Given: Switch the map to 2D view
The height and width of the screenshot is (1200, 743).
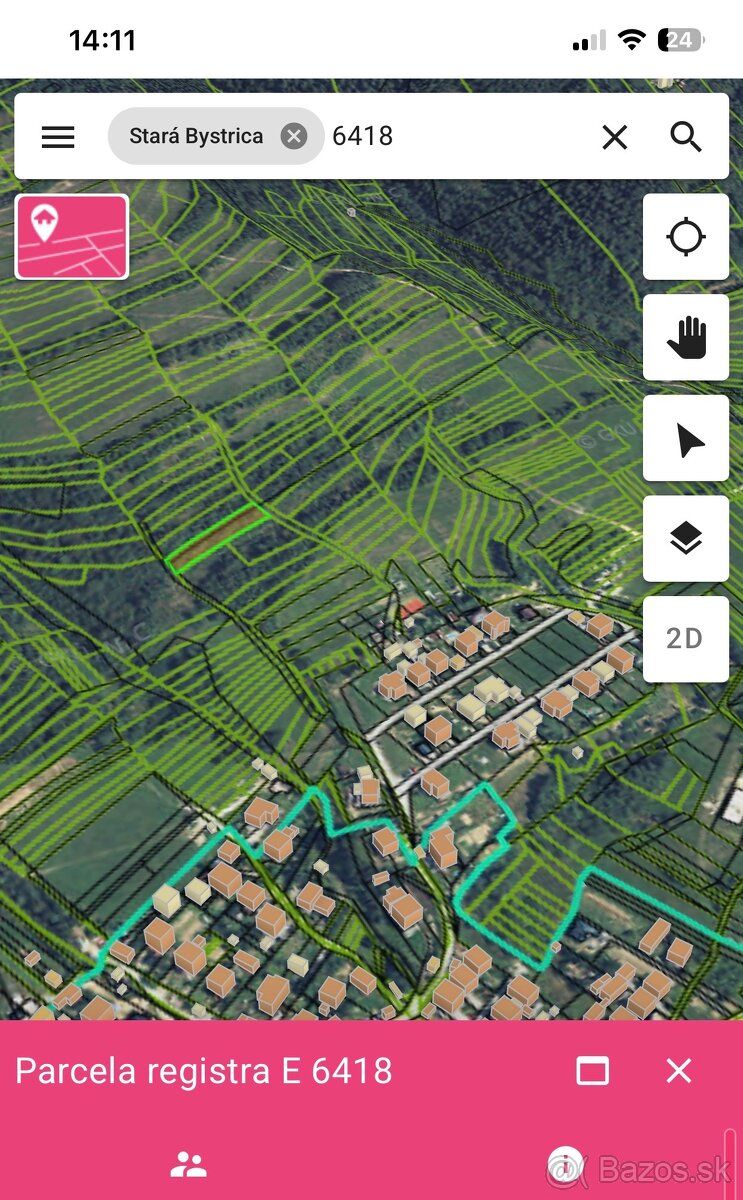Looking at the screenshot, I should [686, 639].
